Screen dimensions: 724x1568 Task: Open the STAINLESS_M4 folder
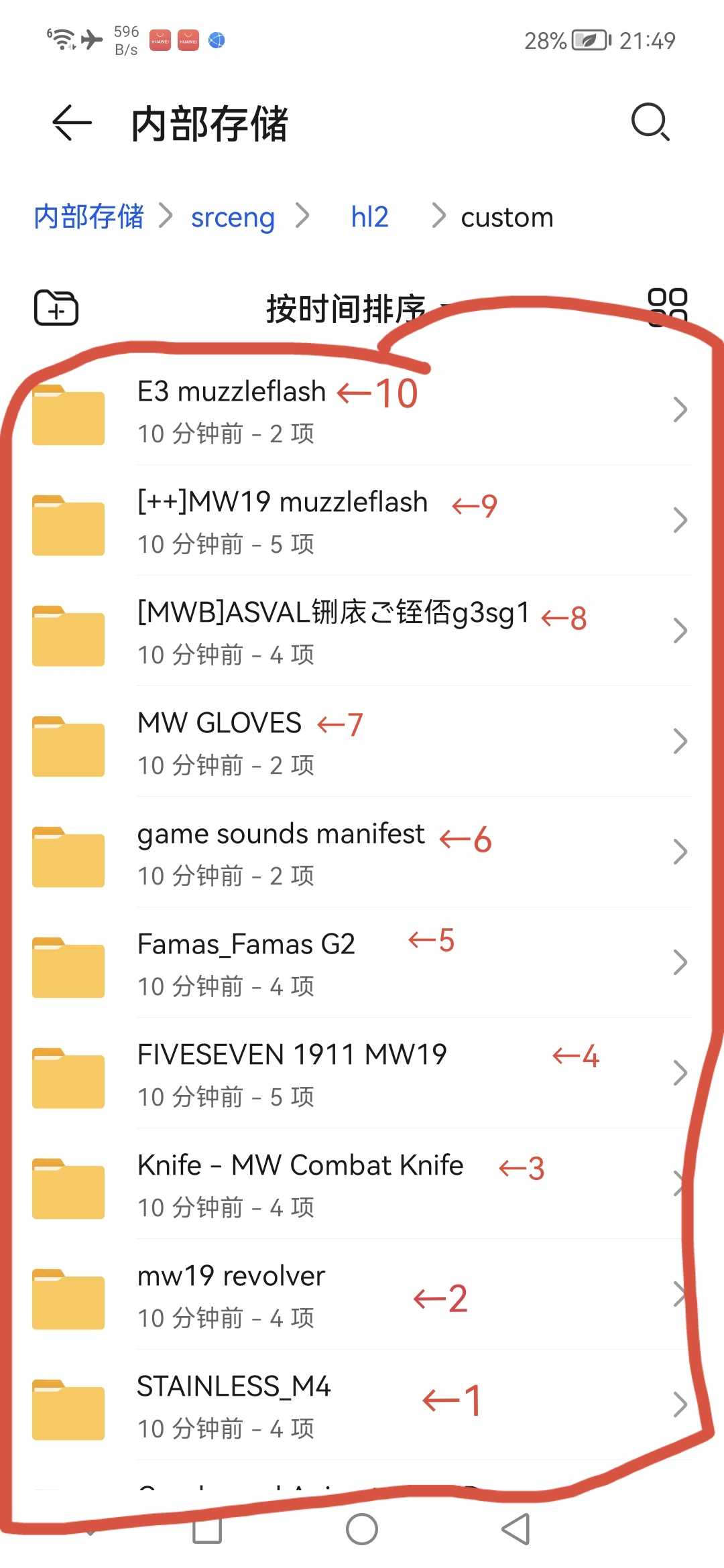pos(233,1404)
